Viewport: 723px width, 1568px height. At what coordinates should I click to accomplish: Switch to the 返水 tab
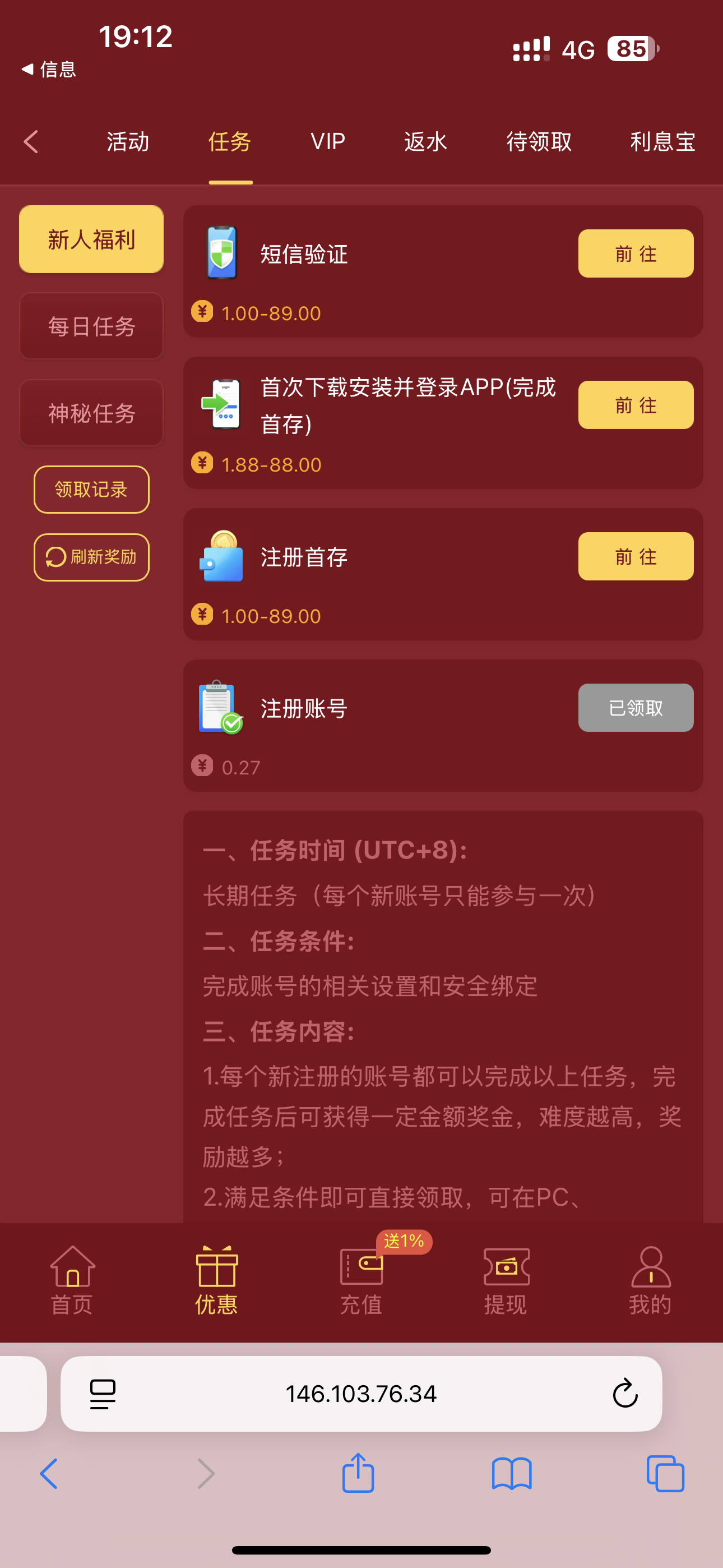click(x=425, y=141)
